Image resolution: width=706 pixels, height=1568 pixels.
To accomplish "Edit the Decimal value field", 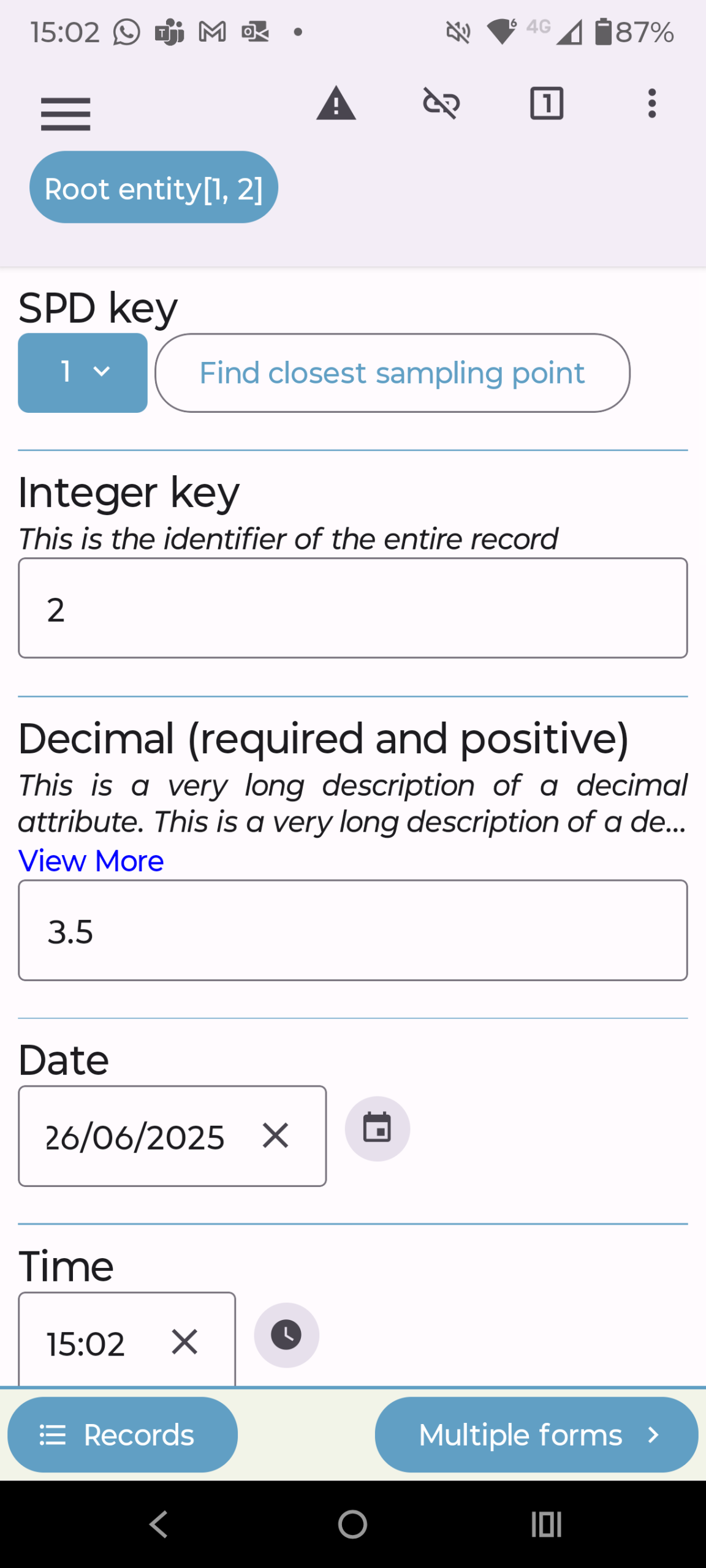I will tap(352, 930).
